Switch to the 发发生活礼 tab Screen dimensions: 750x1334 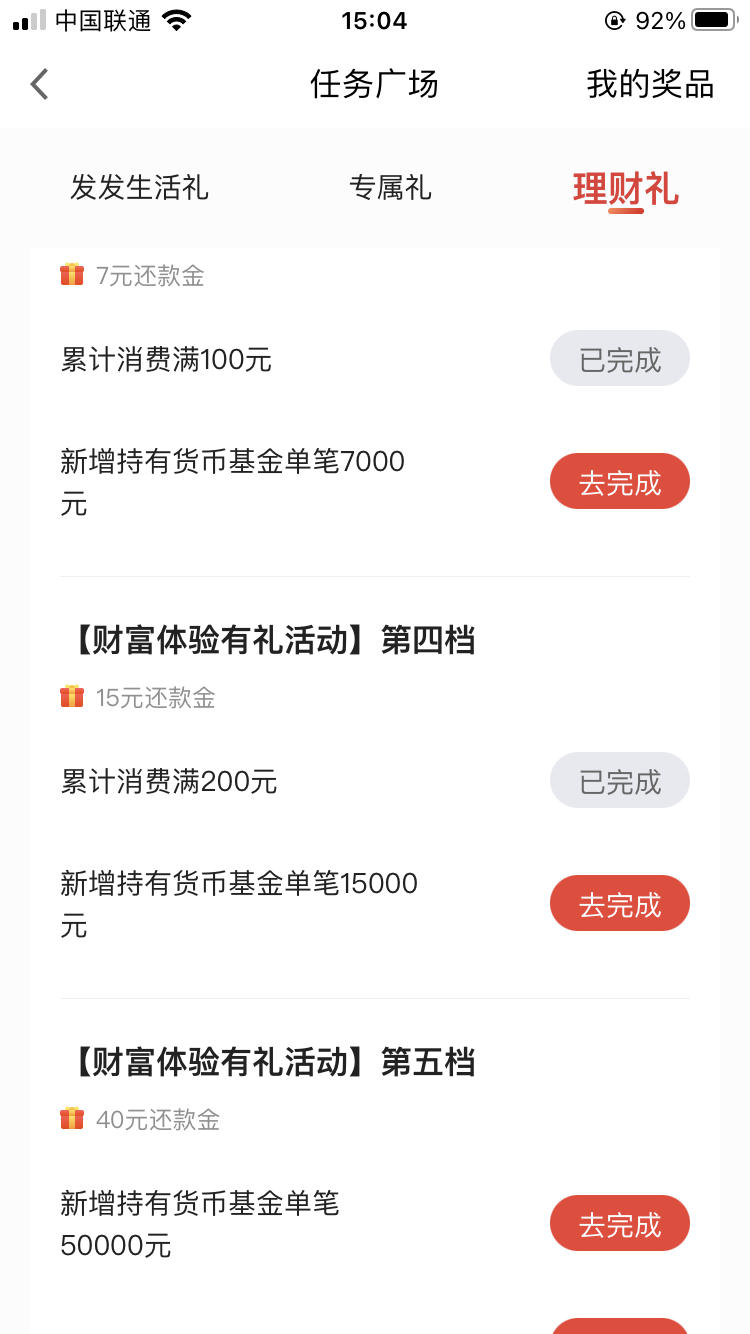pos(139,187)
